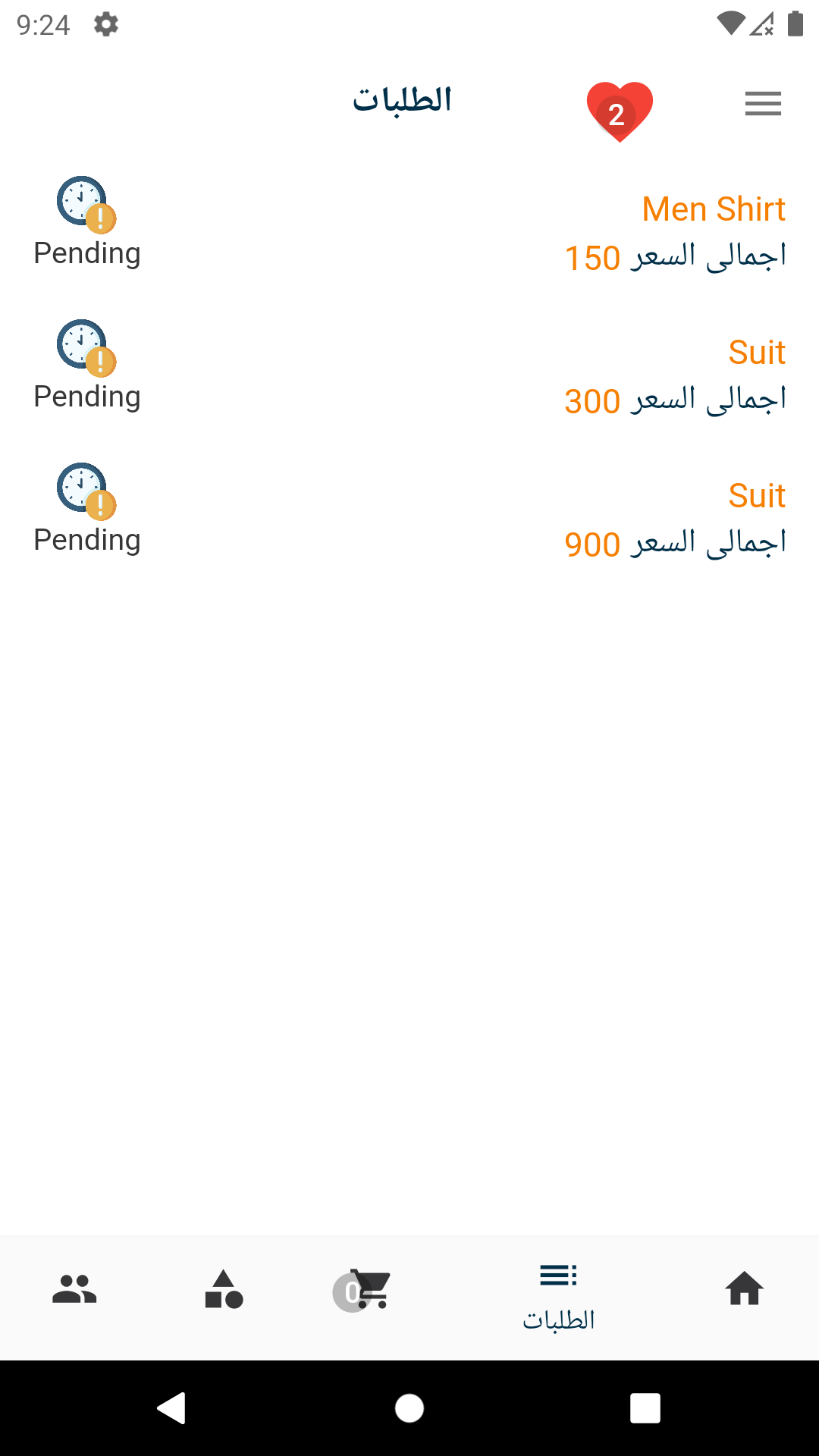
Task: Open the people tab
Action: 74,1289
